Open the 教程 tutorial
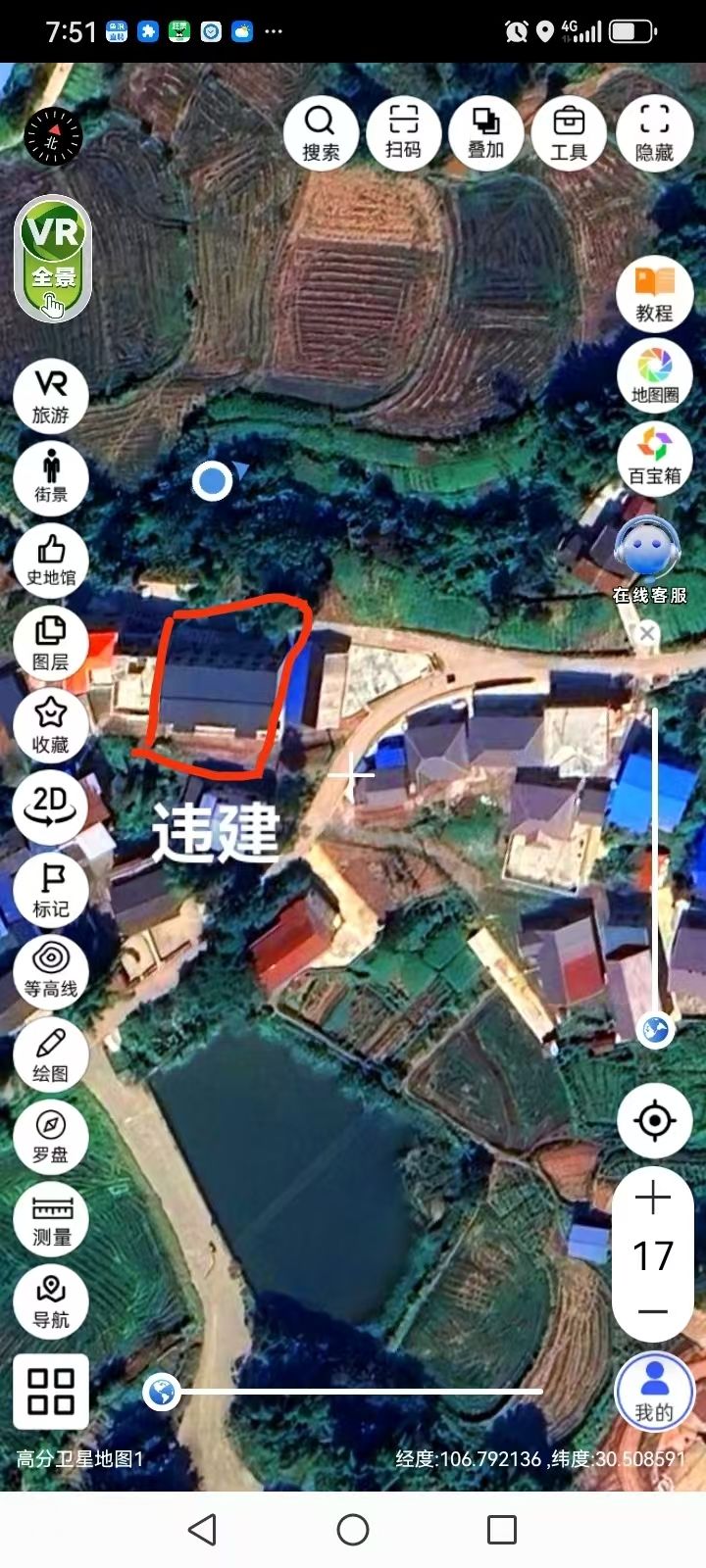This screenshot has width=706, height=1568. [654, 294]
